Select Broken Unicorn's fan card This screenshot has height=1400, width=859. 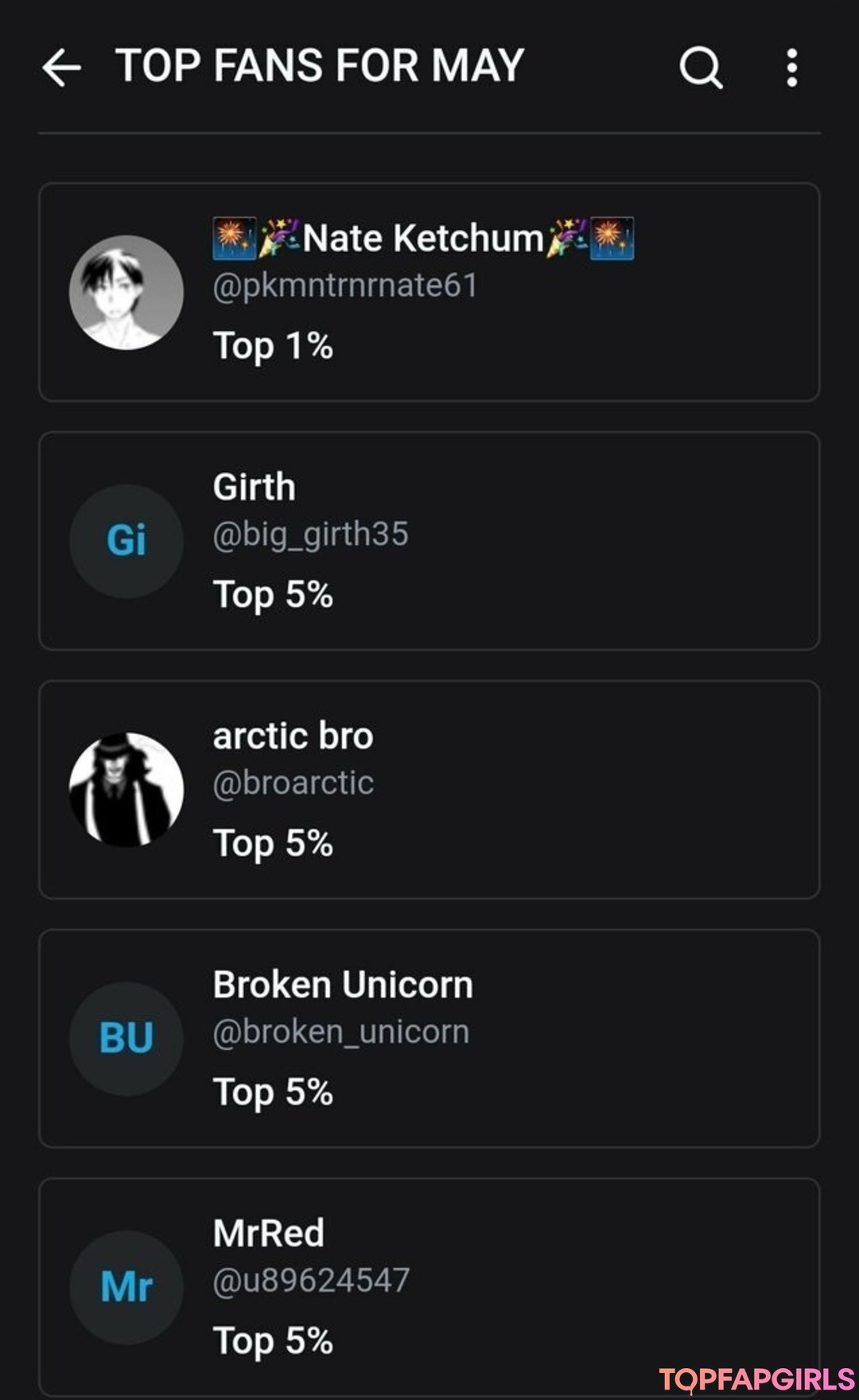click(x=429, y=1038)
